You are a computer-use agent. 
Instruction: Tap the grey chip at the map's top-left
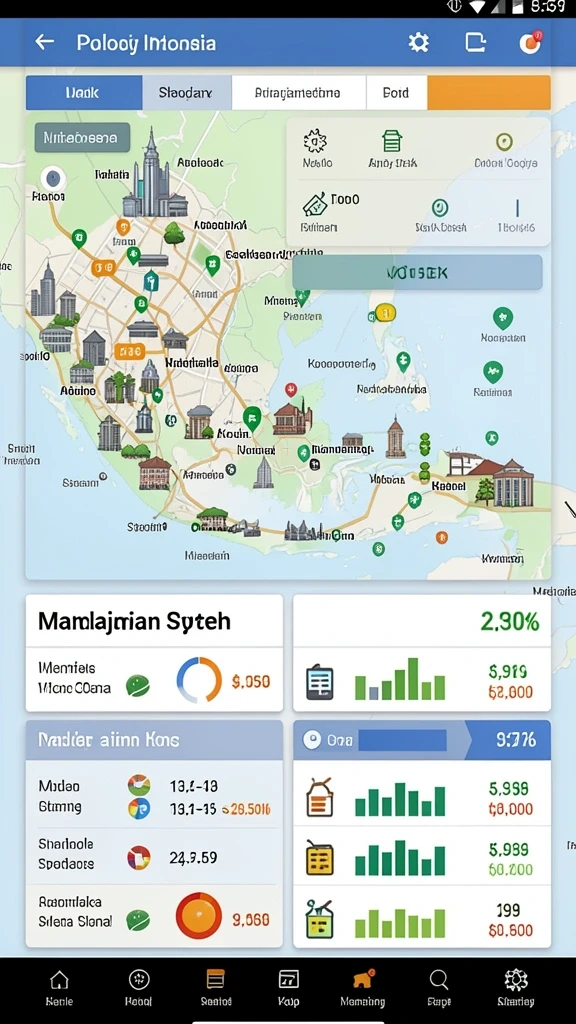click(82, 138)
